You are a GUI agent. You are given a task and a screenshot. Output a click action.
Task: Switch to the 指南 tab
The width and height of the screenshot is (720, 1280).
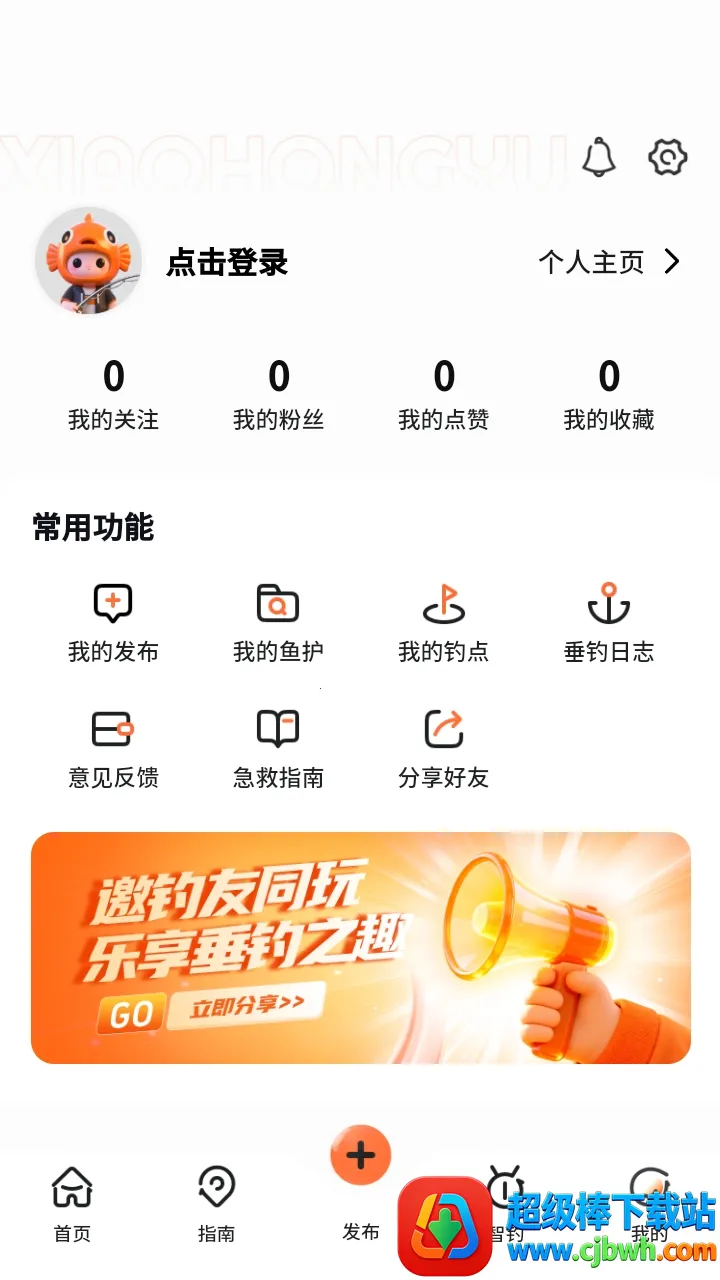216,1204
